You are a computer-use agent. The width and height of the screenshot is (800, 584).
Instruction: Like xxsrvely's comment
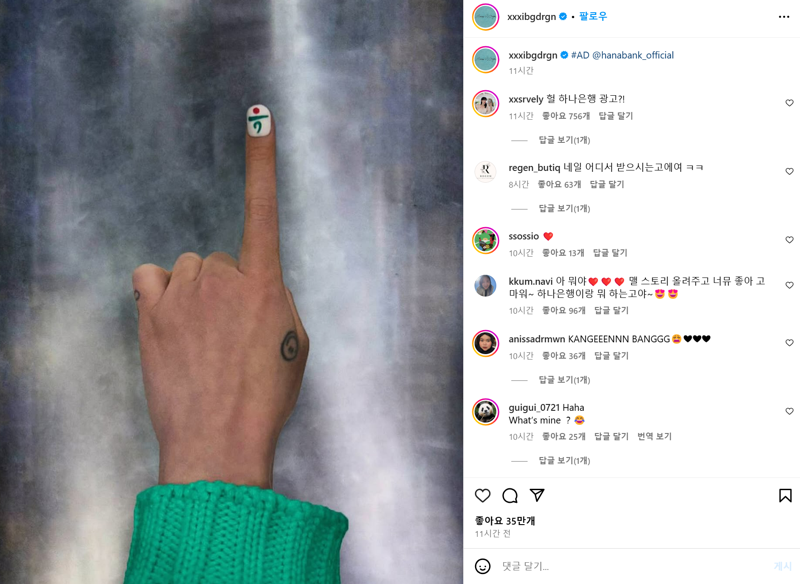(789, 103)
